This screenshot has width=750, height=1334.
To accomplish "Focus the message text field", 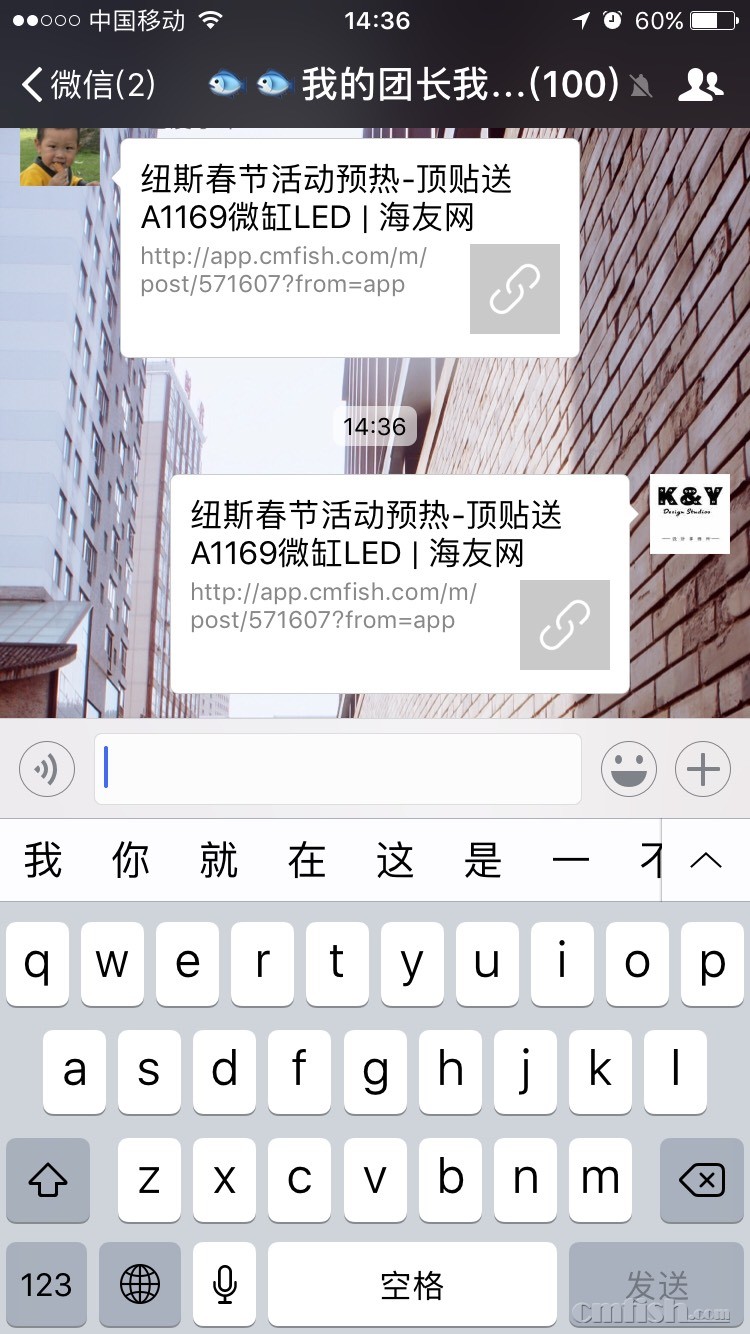I will click(x=338, y=769).
